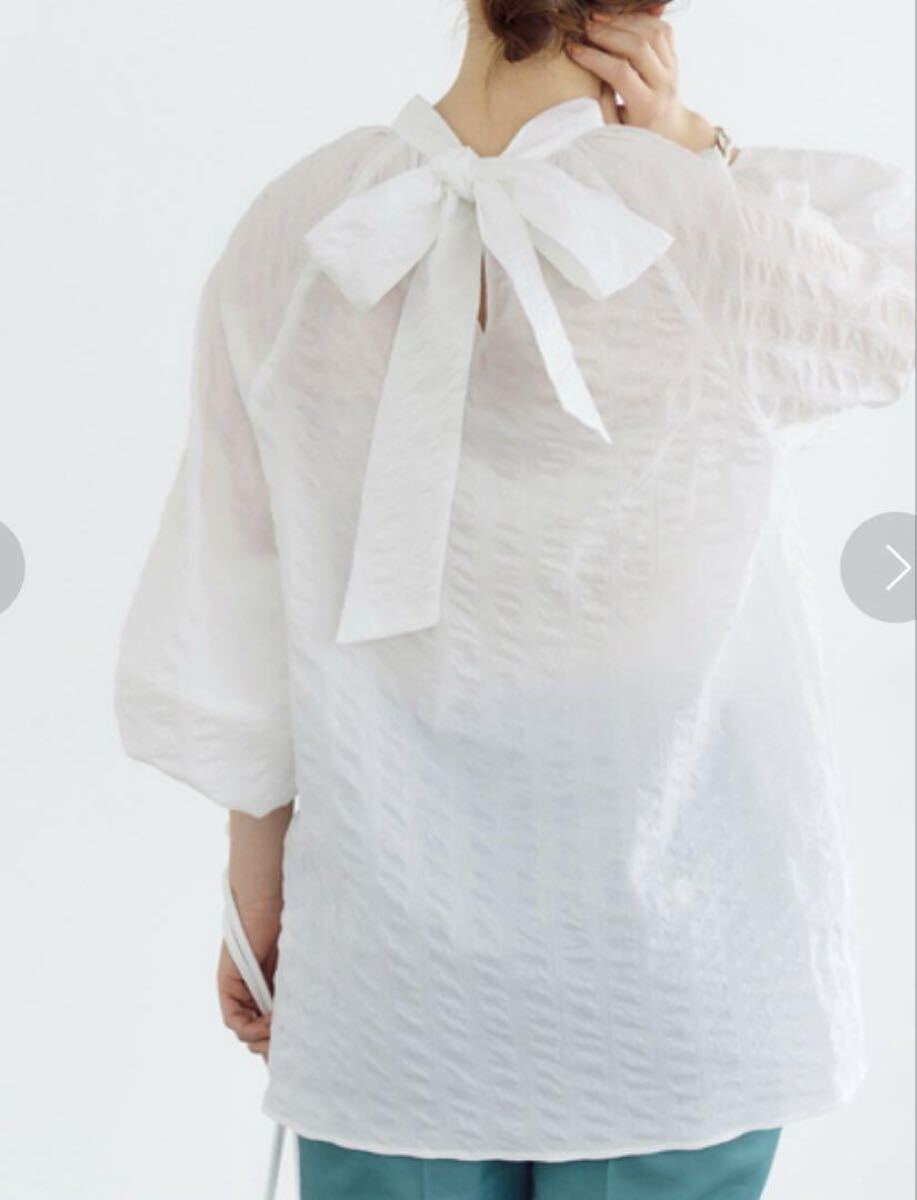Show the next product photo
This screenshot has height=1200, width=917.
pos(886,568)
